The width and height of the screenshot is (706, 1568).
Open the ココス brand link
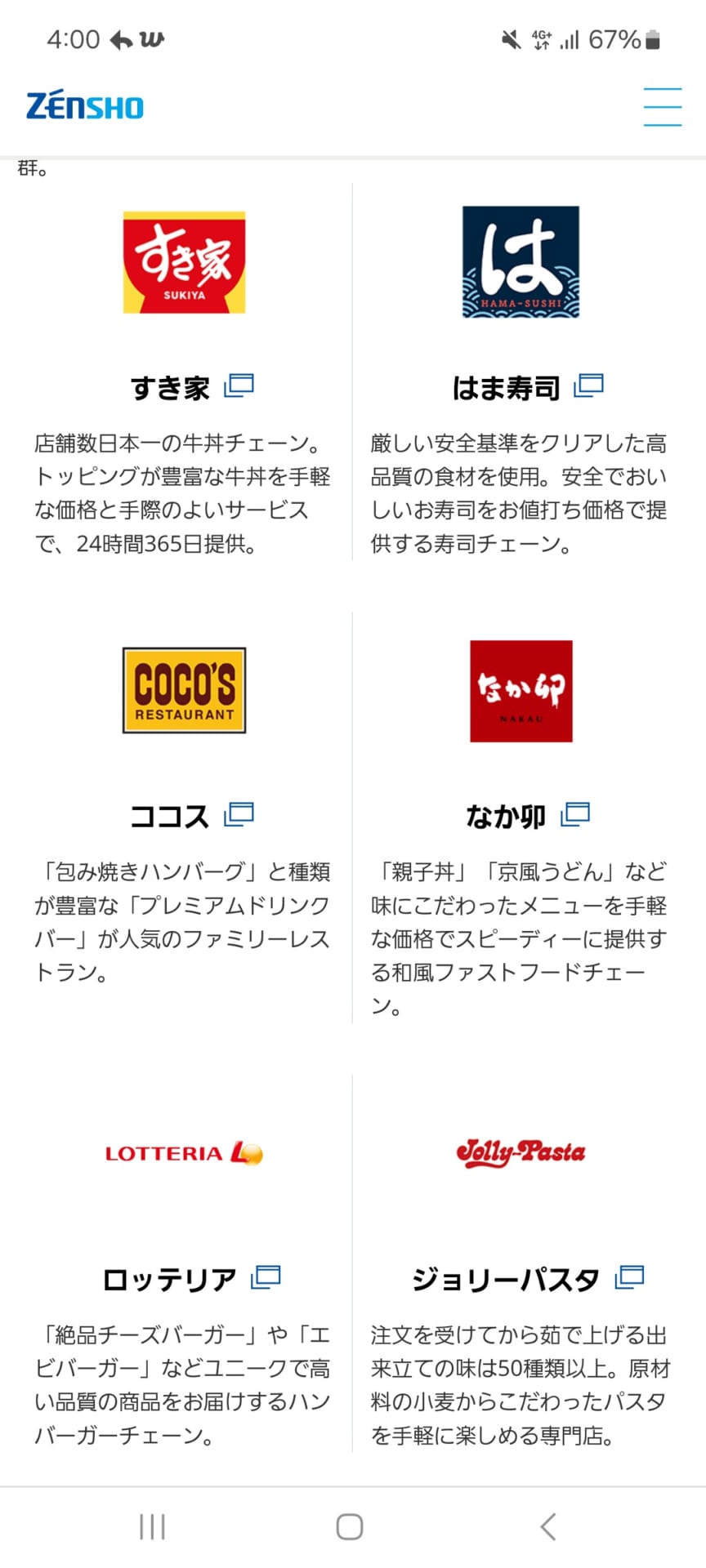pyautogui.click(x=192, y=816)
